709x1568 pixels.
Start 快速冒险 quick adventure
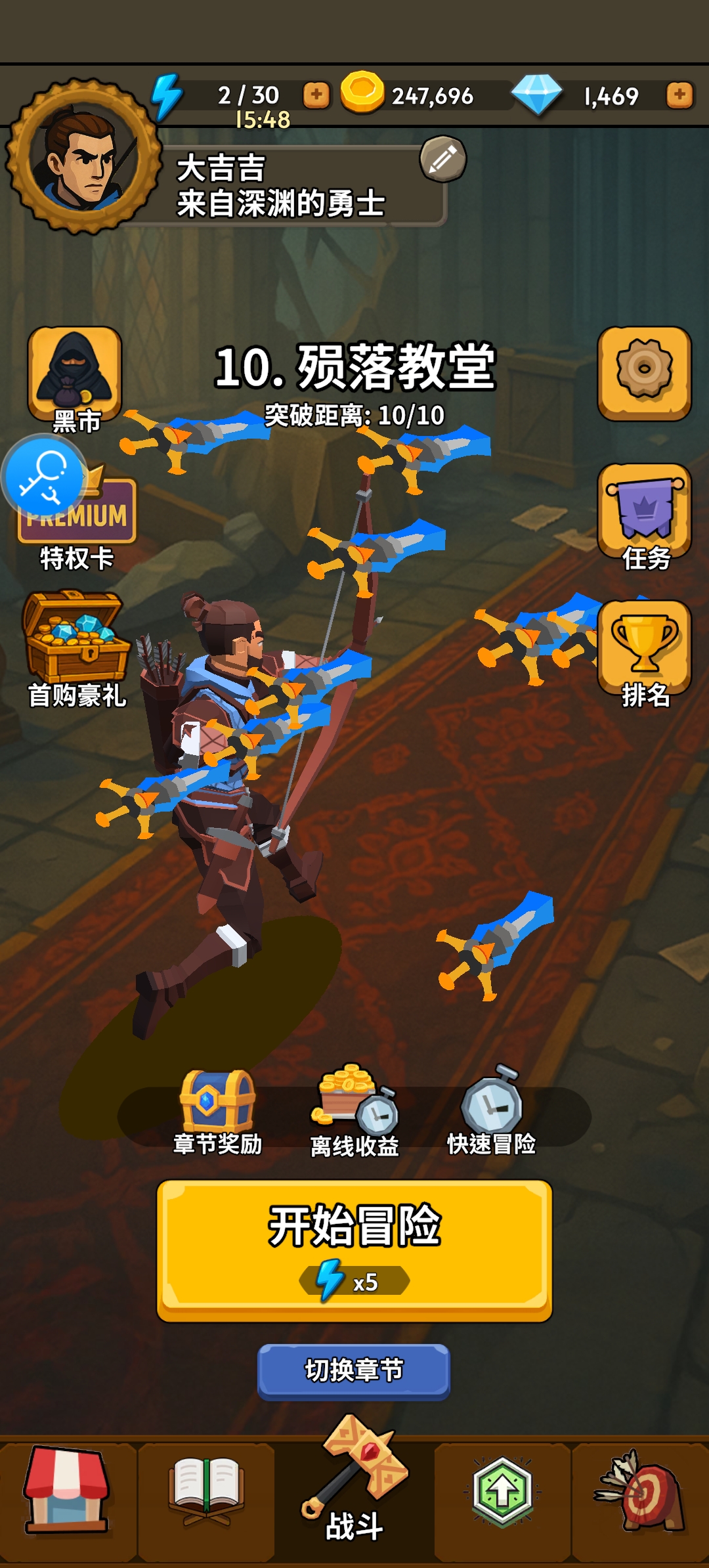(x=491, y=1113)
